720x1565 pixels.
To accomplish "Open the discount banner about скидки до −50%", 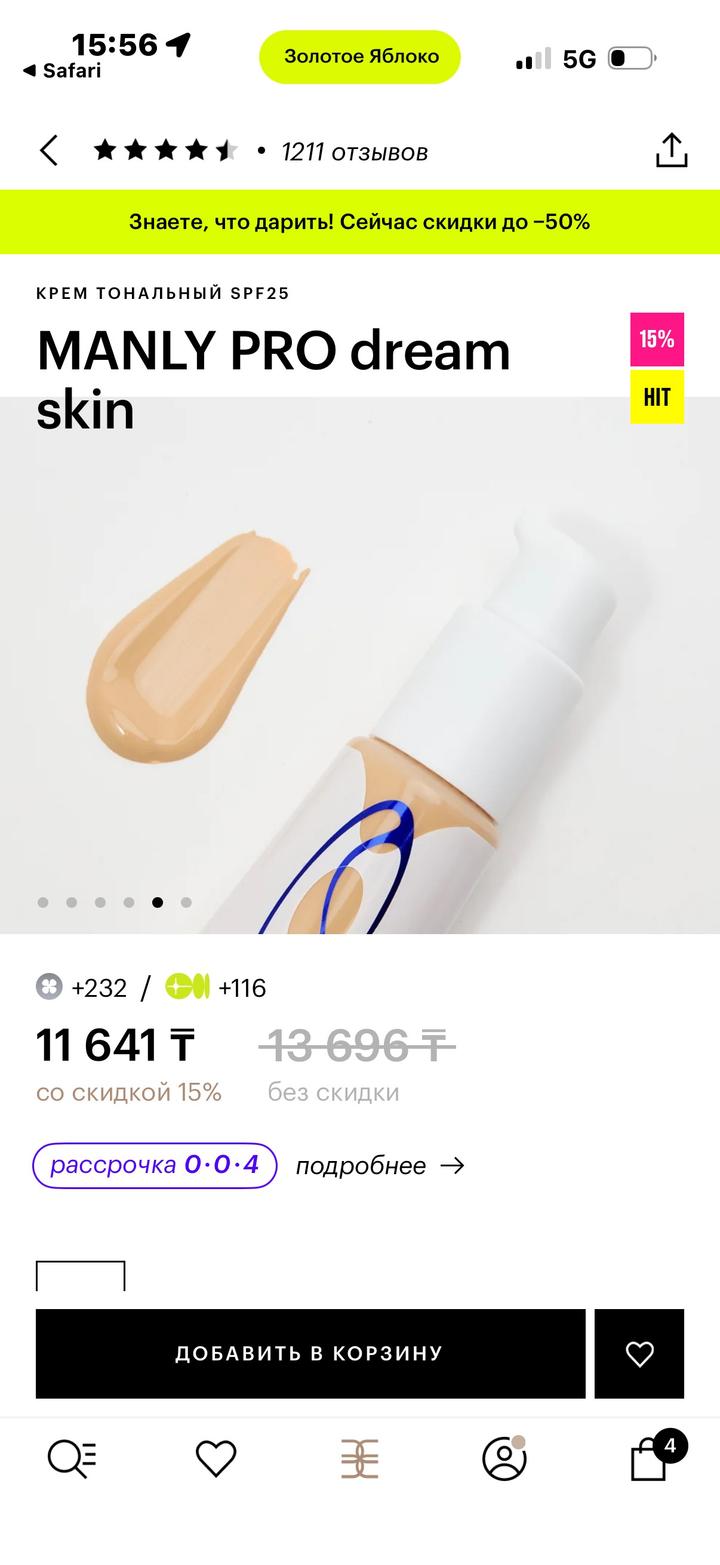I will 360,222.
